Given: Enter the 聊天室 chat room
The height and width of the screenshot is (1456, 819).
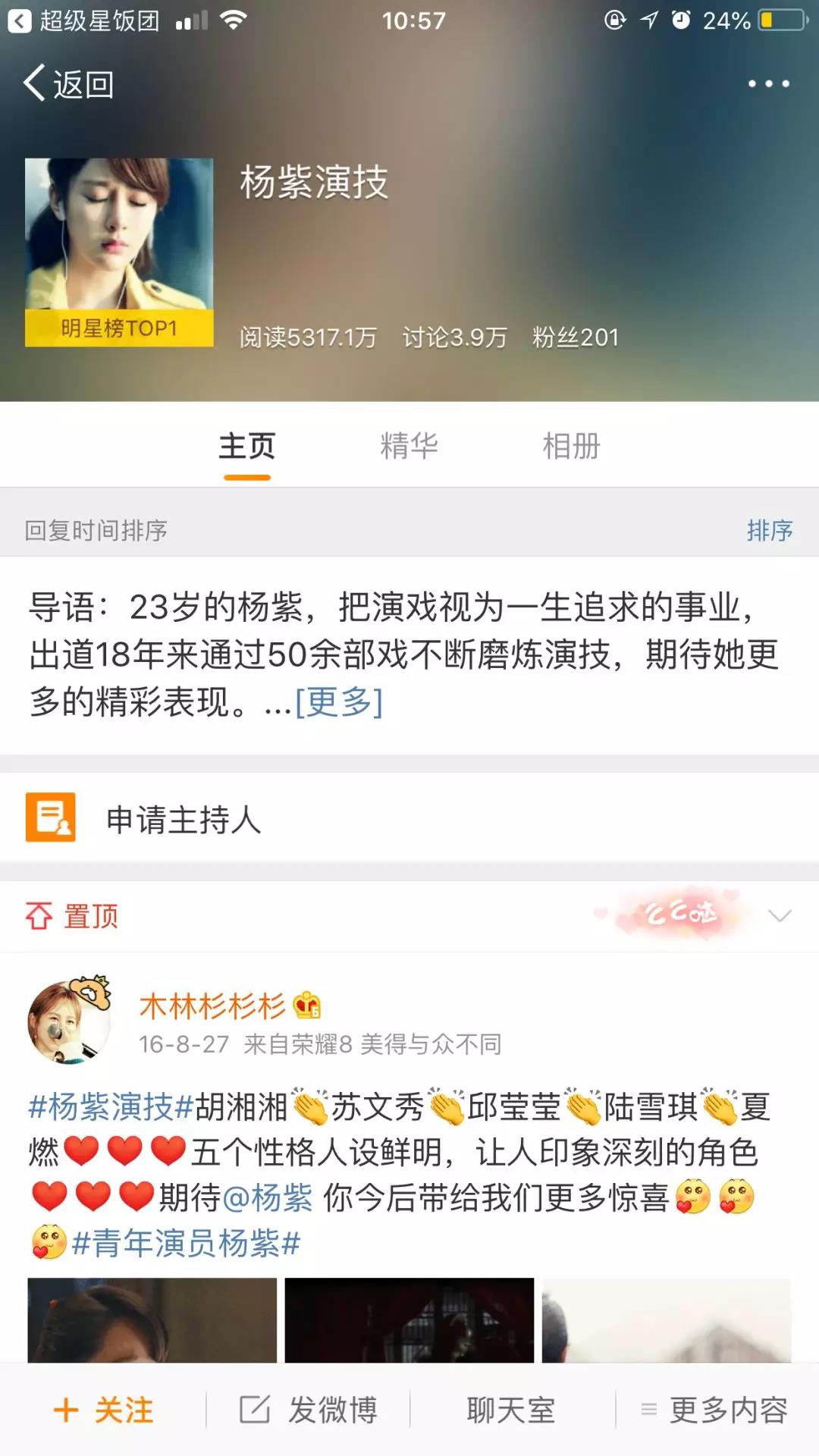Looking at the screenshot, I should click(511, 1410).
